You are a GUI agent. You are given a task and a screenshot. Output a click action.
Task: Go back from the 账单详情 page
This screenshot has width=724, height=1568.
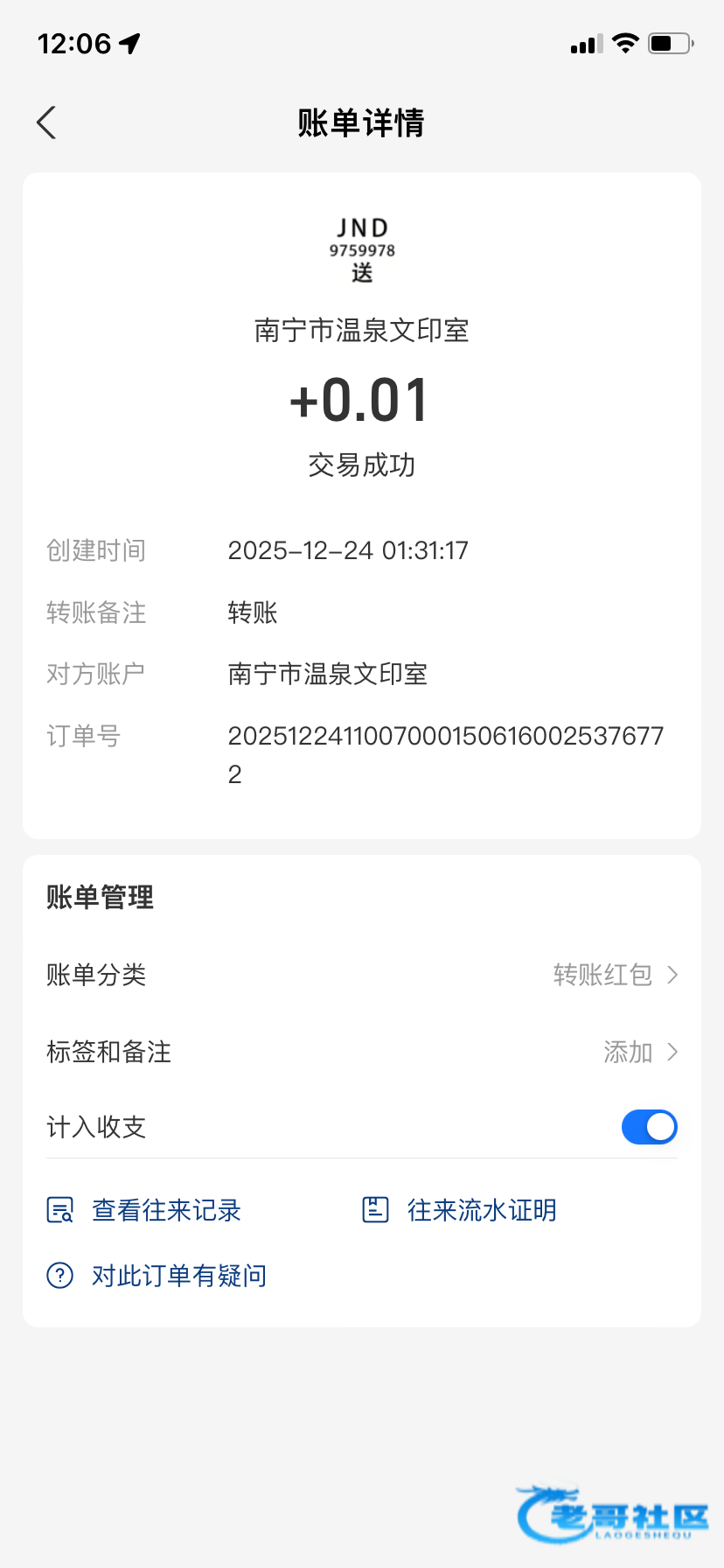pos(47,122)
